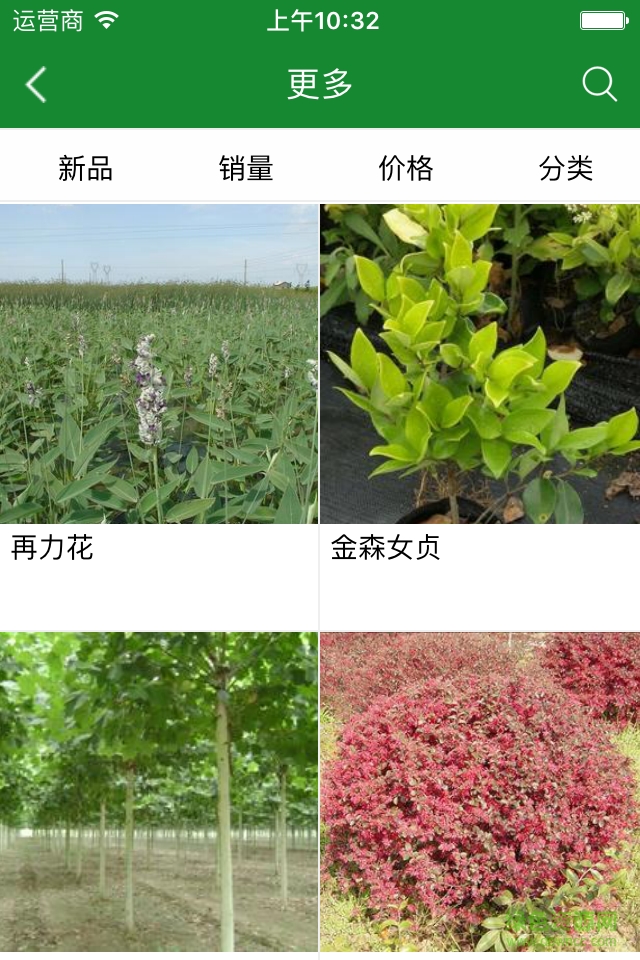Image resolution: width=640 pixels, height=960 pixels.
Task: Open the 分类 filter
Action: point(566,169)
